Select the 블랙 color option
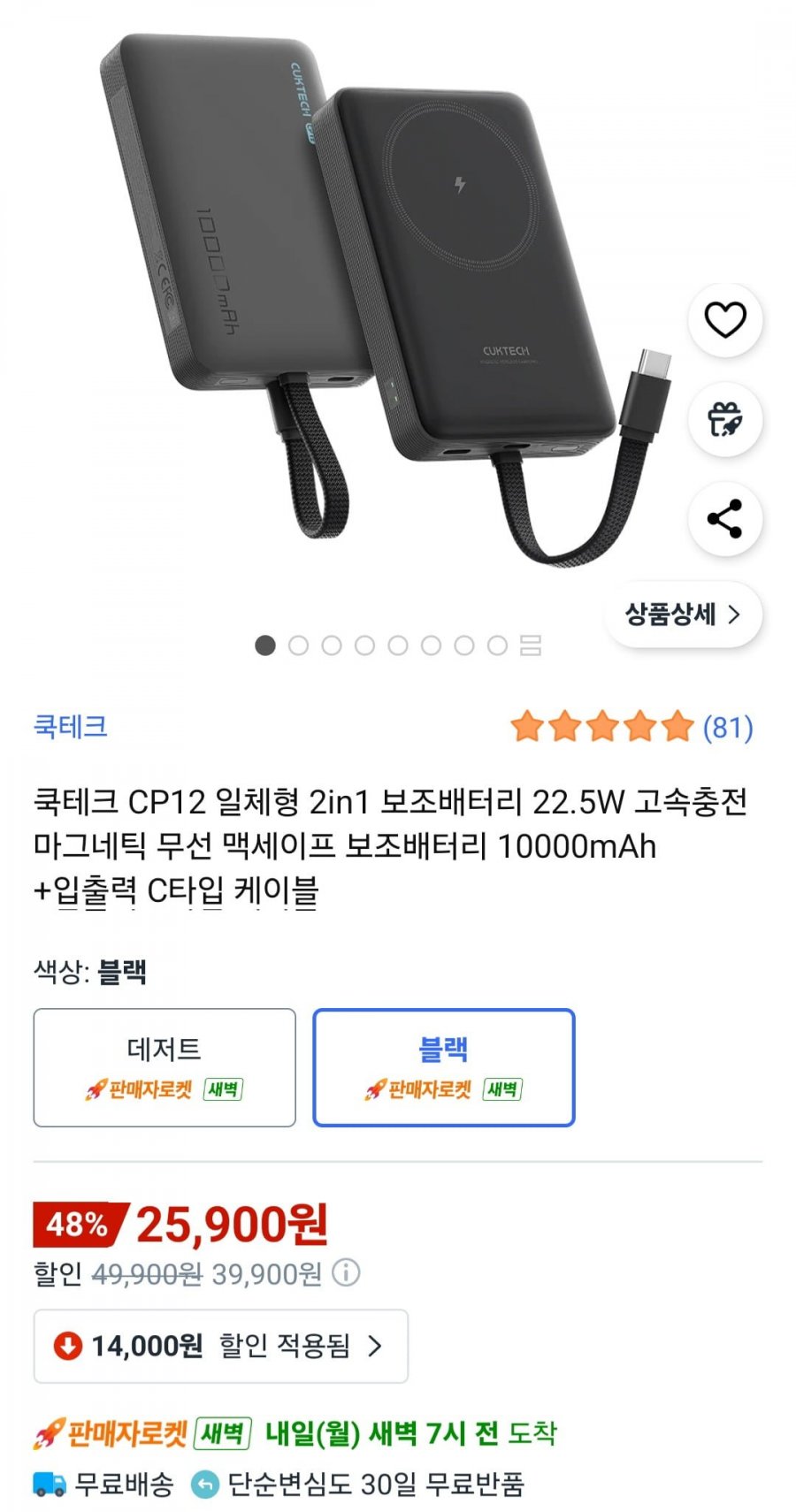Viewport: 796px width, 1512px height. pos(444,1067)
